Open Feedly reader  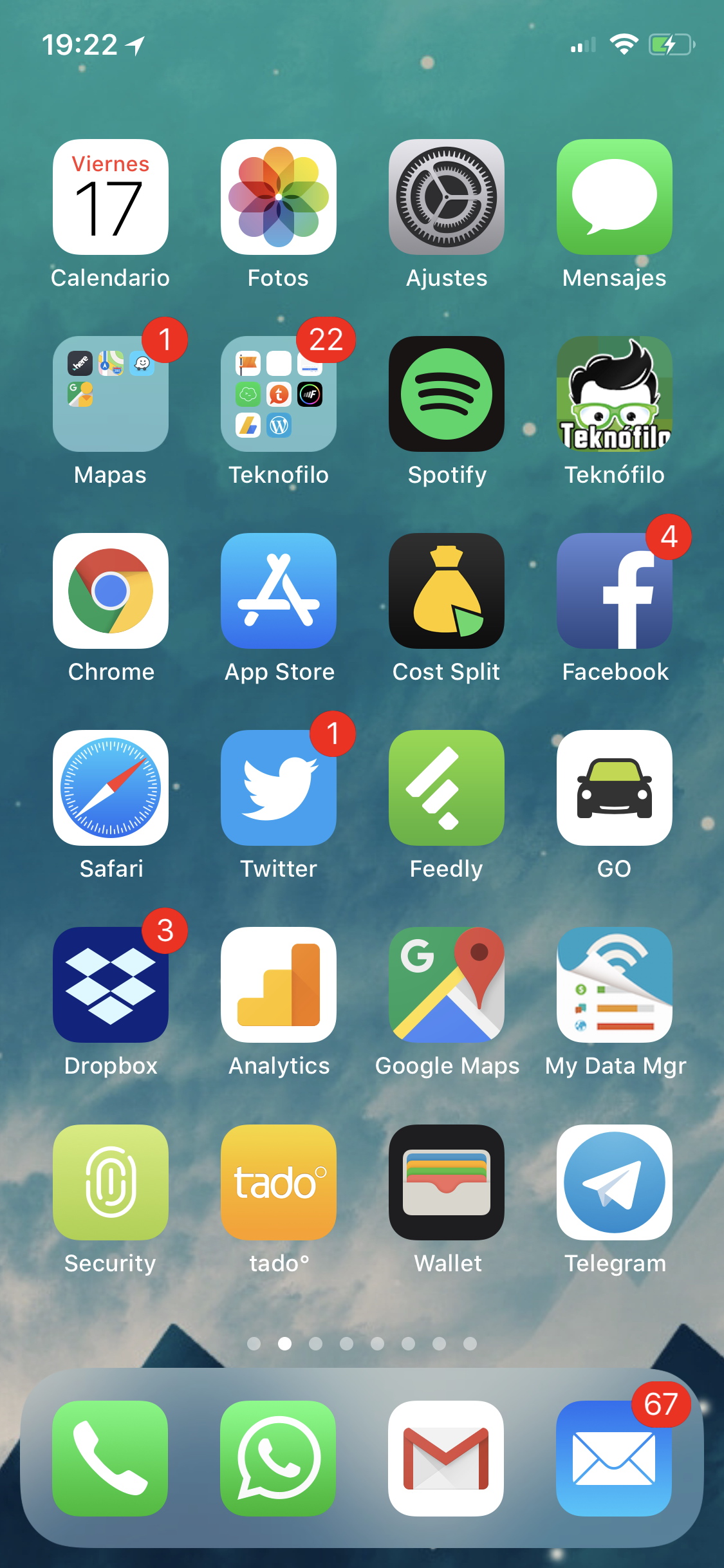coord(447,788)
